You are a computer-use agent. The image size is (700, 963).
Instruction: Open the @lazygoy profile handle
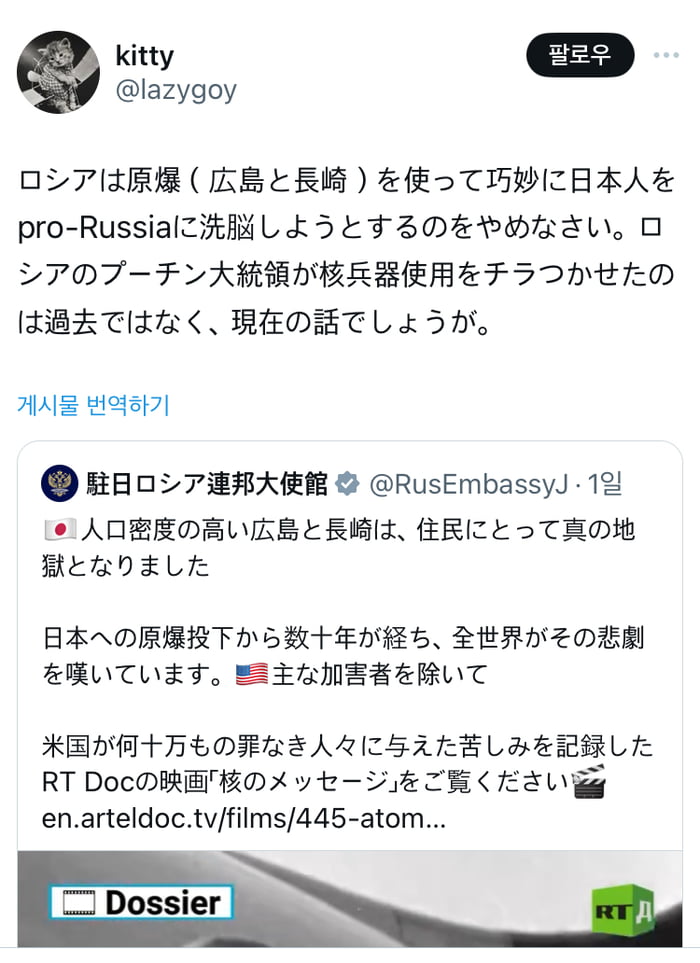coord(176,91)
